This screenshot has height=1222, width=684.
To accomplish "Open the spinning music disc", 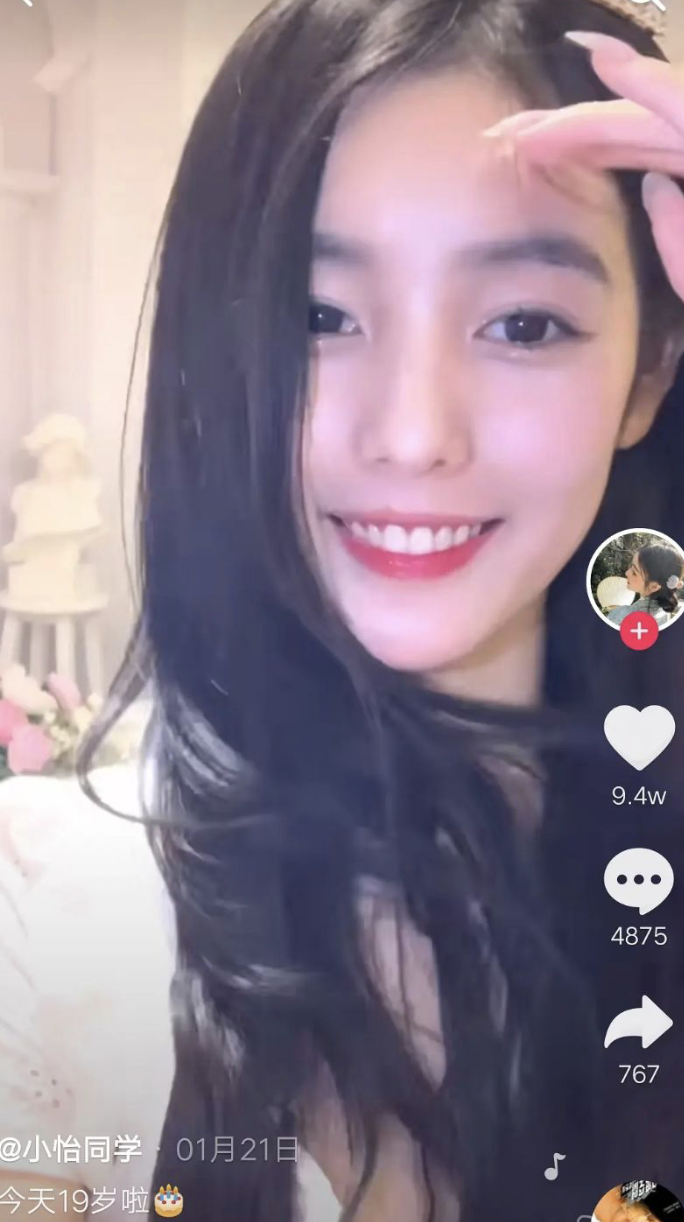I will pyautogui.click(x=638, y=1203).
